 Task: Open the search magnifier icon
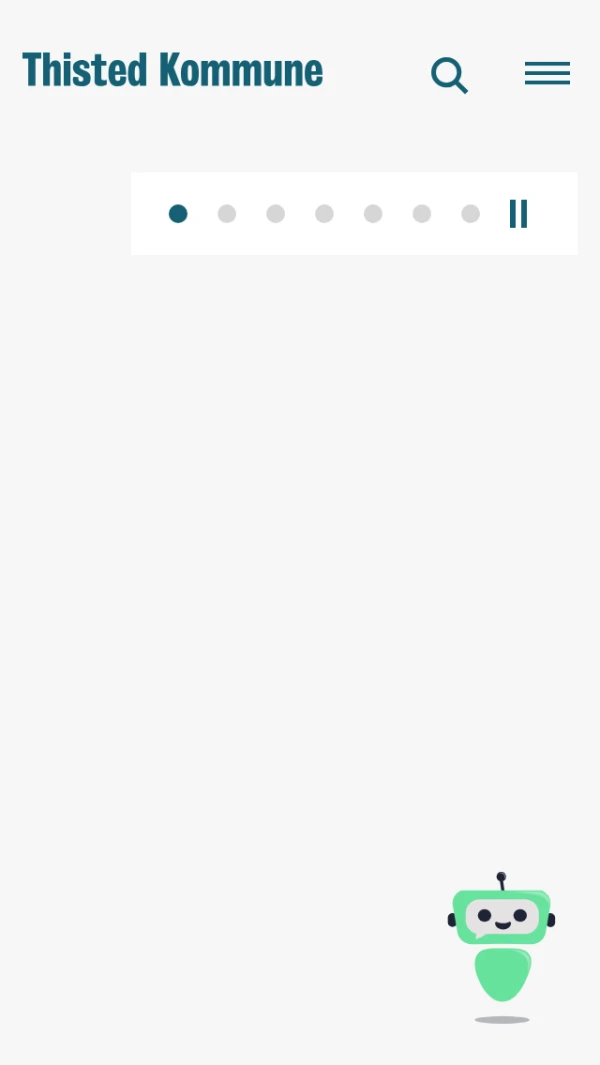pos(449,75)
